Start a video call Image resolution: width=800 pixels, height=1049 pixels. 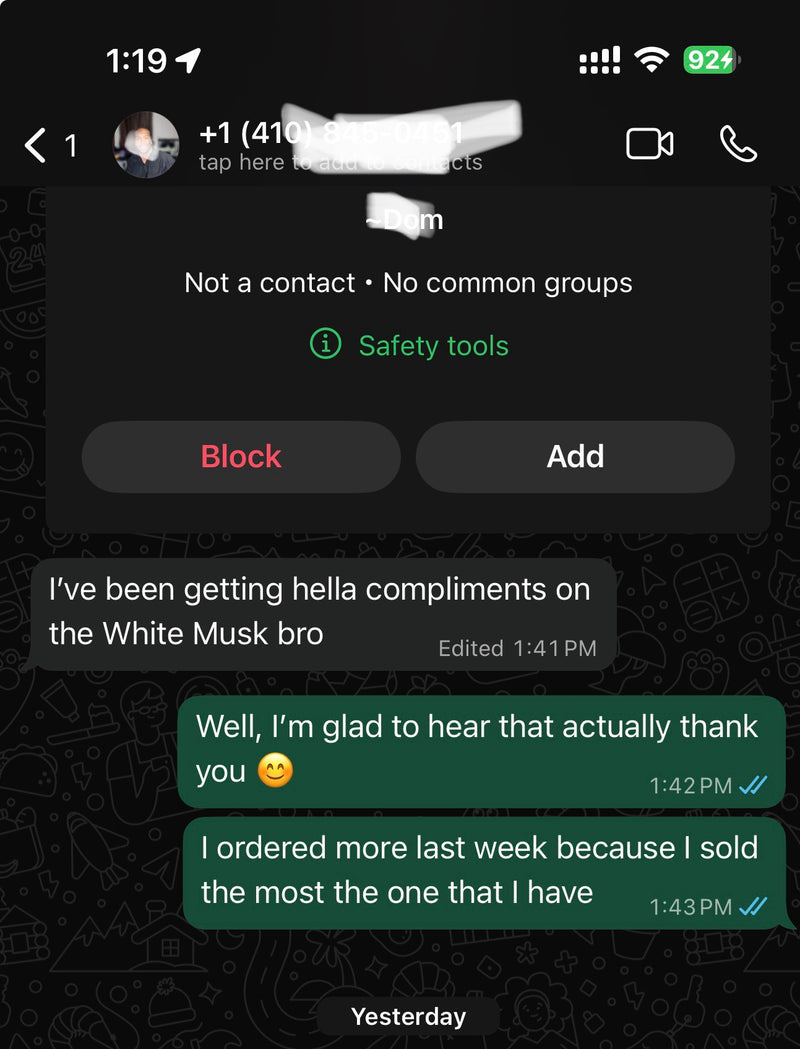[x=649, y=144]
